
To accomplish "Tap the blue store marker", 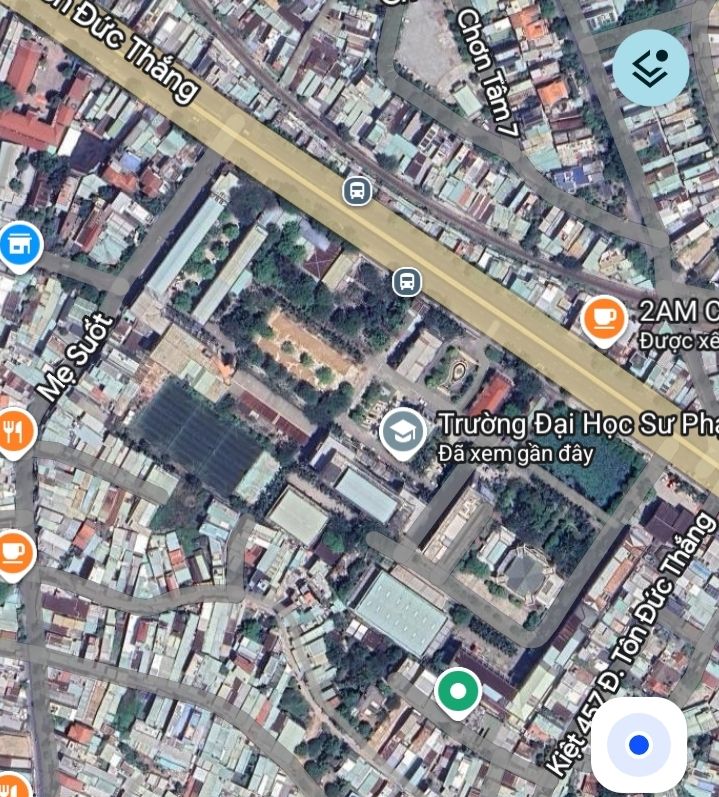I will (x=18, y=244).
